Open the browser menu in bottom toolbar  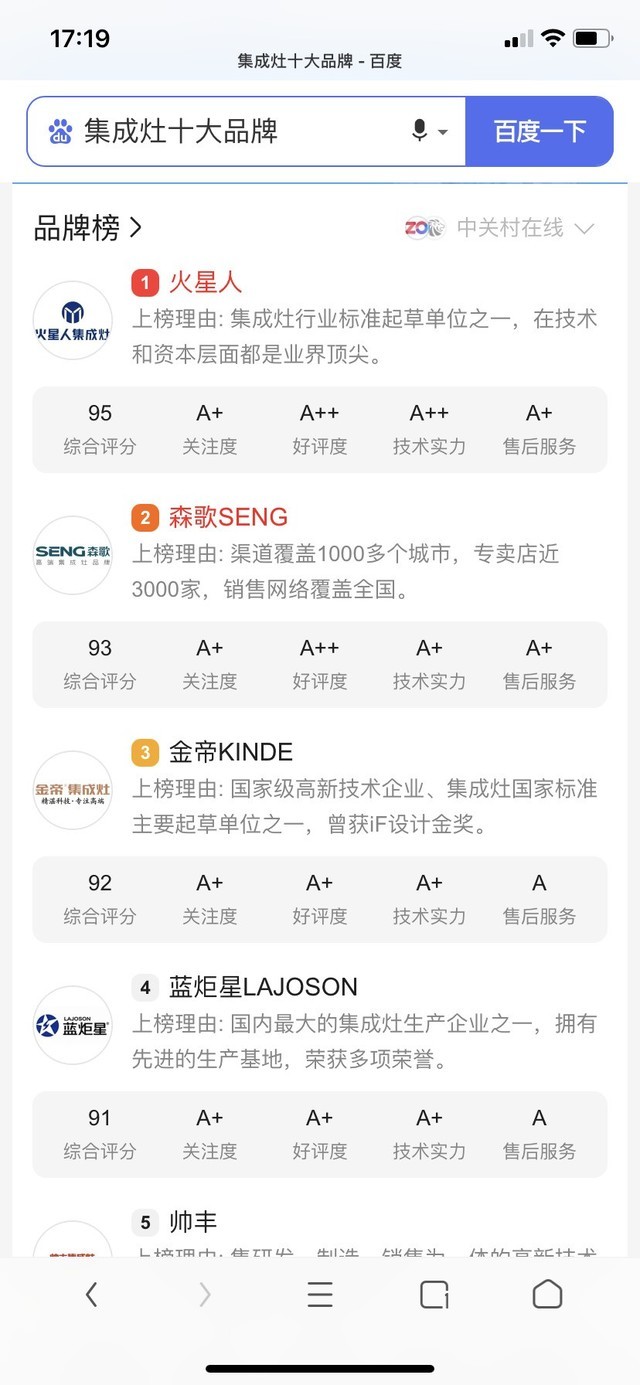[320, 1295]
